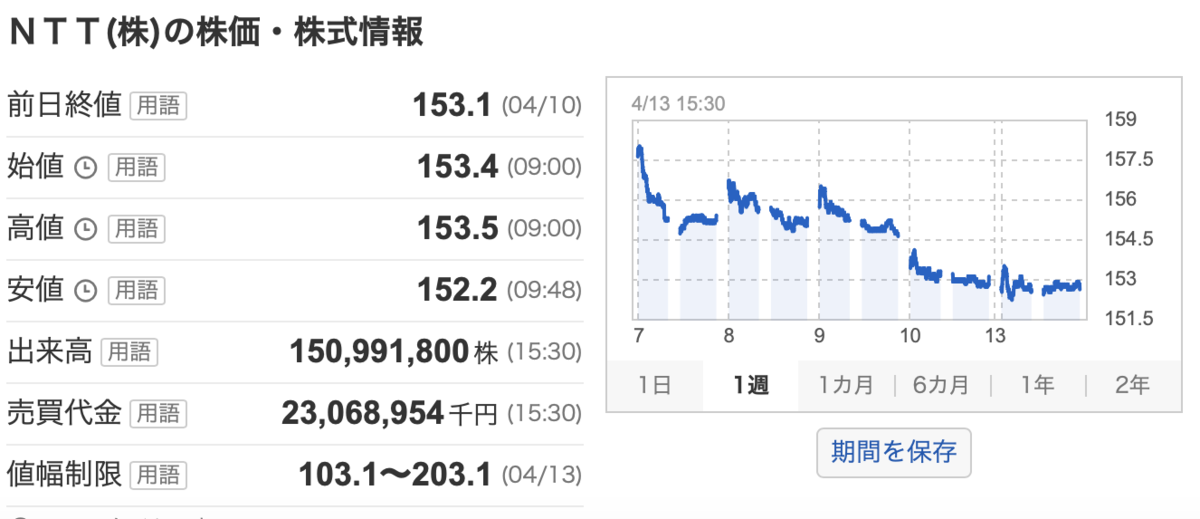Screen dimensions: 1200x519
Task: Open the 用語 glossary beside 前日終値
Action: click(x=158, y=105)
